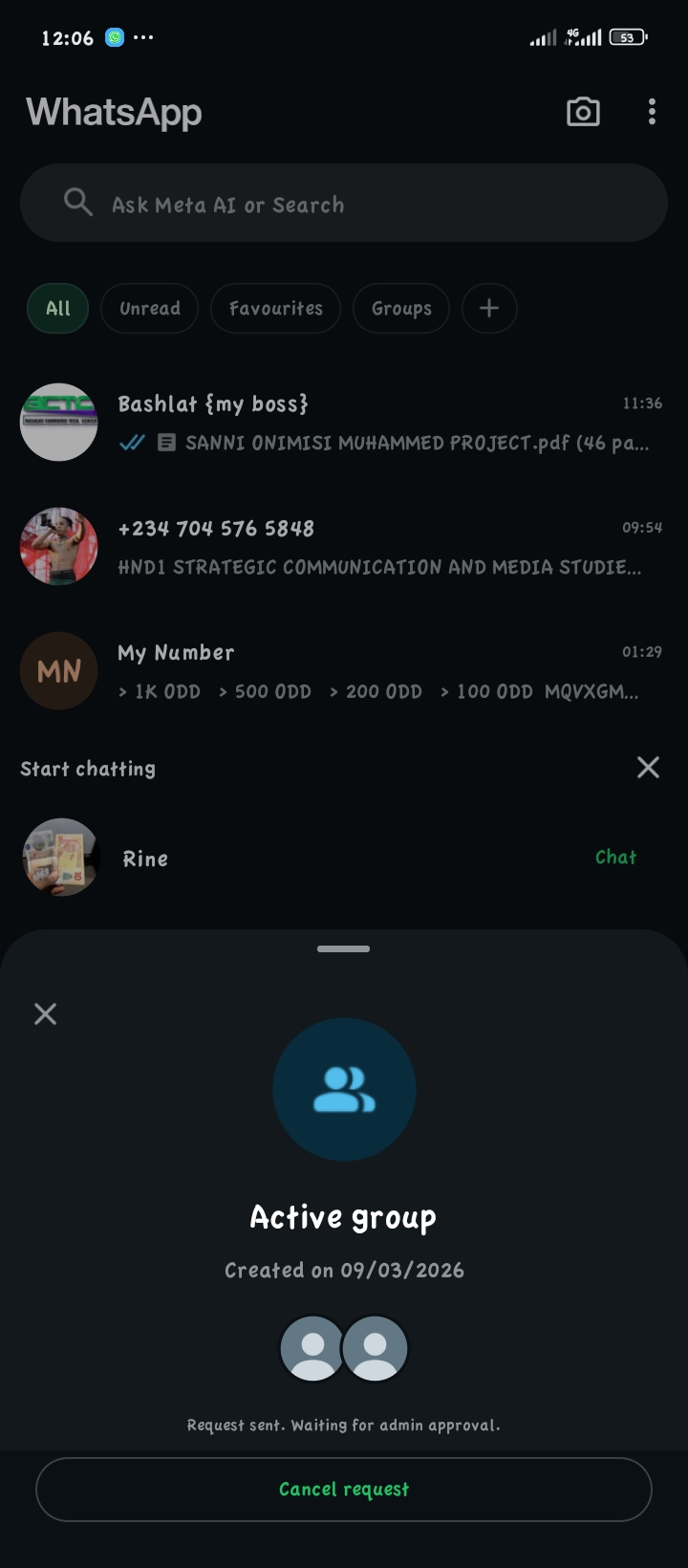Switch to the Unread filter
Image resolution: width=688 pixels, height=1568 pixels.
click(150, 308)
